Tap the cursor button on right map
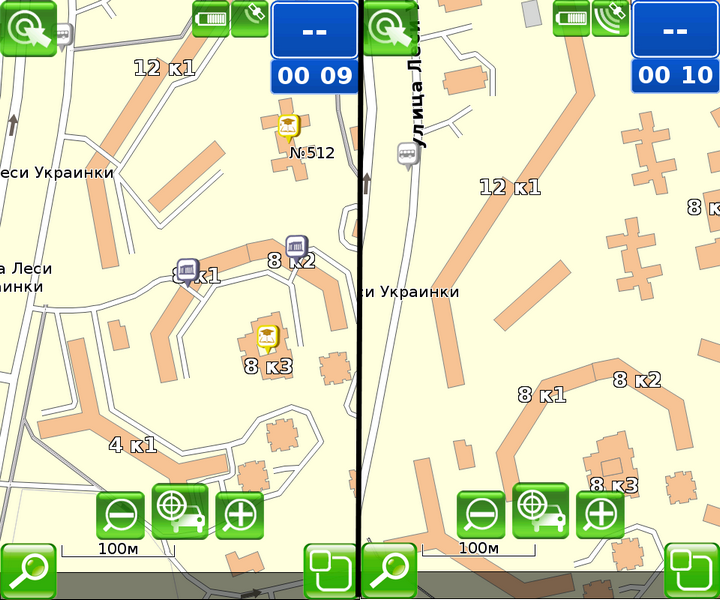The image size is (720, 600). click(390, 28)
